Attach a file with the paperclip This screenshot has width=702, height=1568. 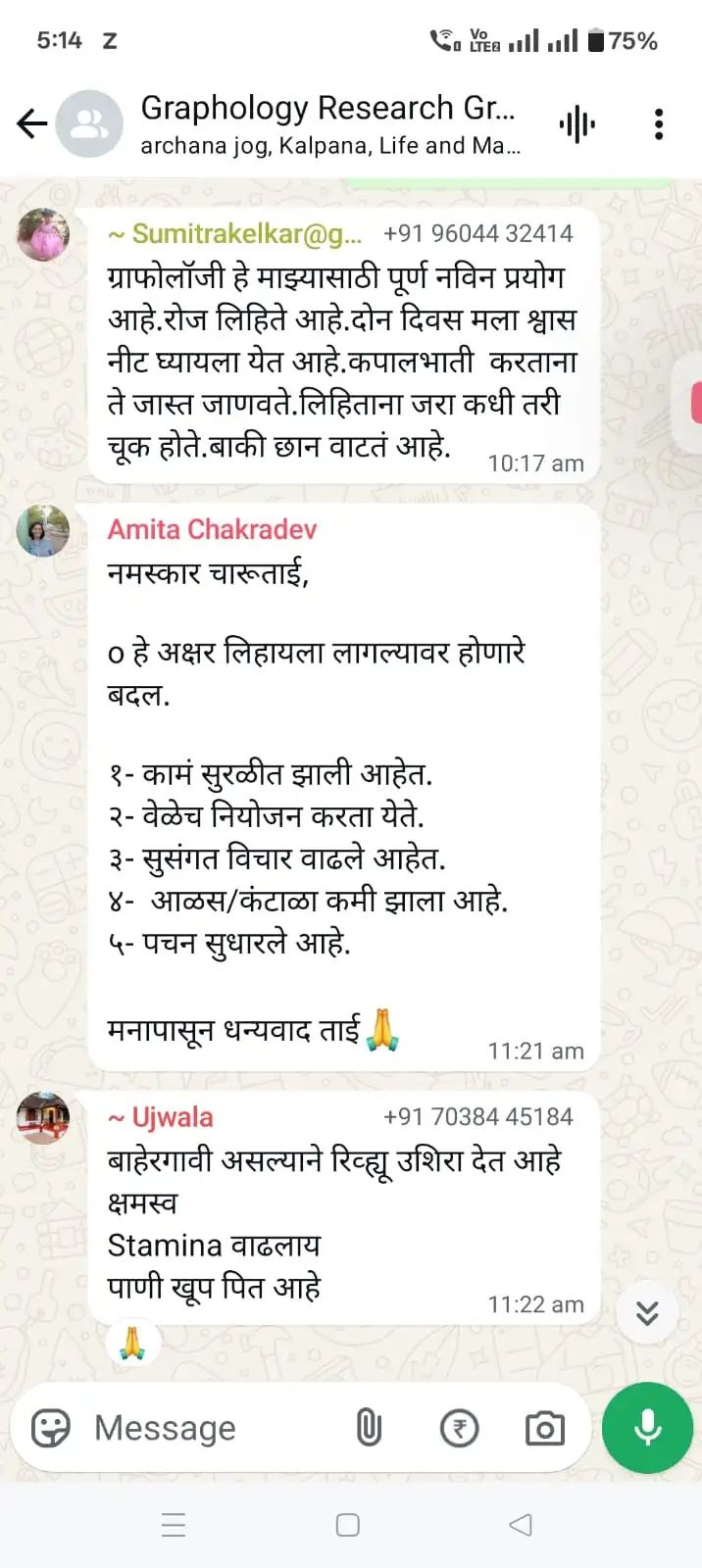369,1428
